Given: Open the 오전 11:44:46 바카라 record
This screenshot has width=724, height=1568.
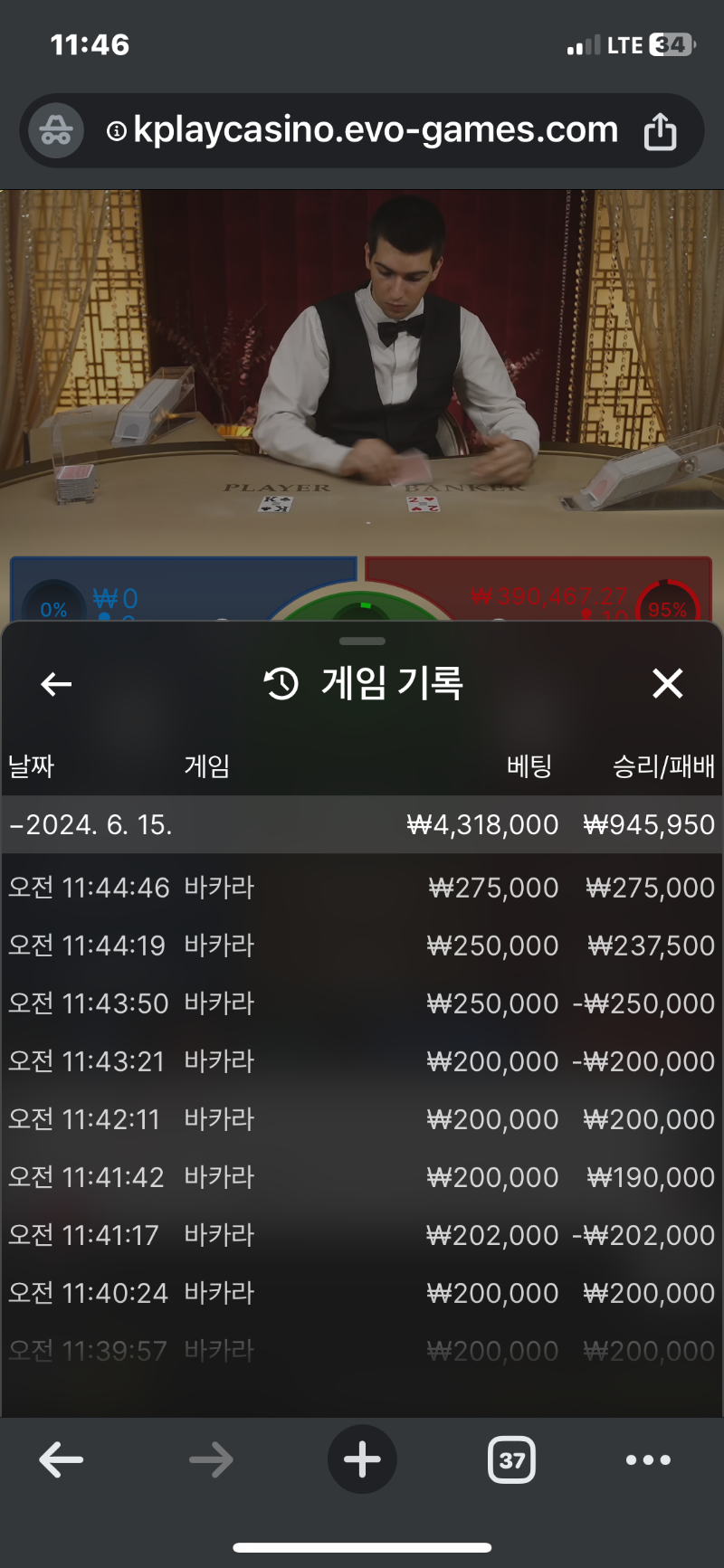Looking at the screenshot, I should [x=362, y=888].
